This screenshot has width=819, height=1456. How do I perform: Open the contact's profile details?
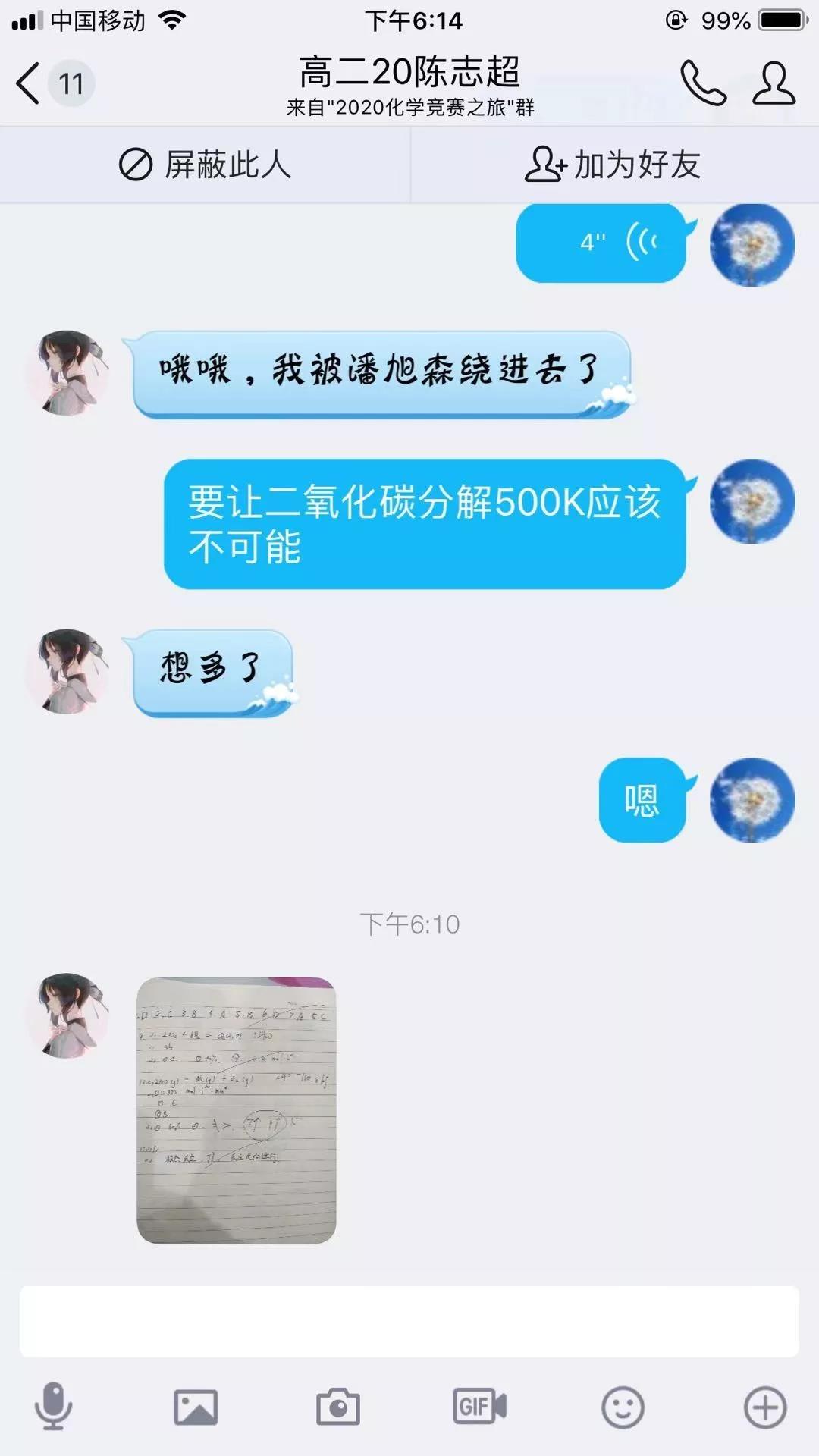(x=773, y=83)
